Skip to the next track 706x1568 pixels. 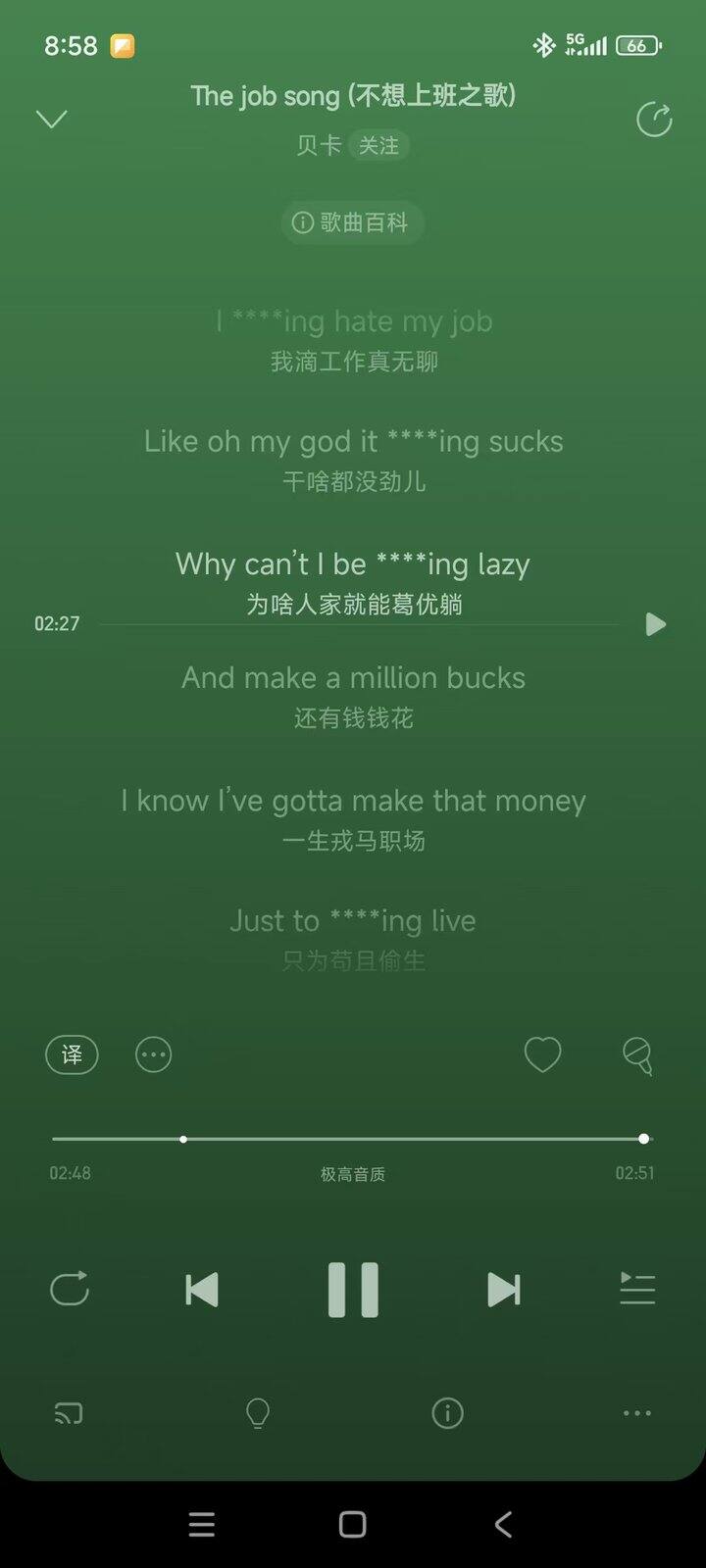click(x=503, y=1290)
